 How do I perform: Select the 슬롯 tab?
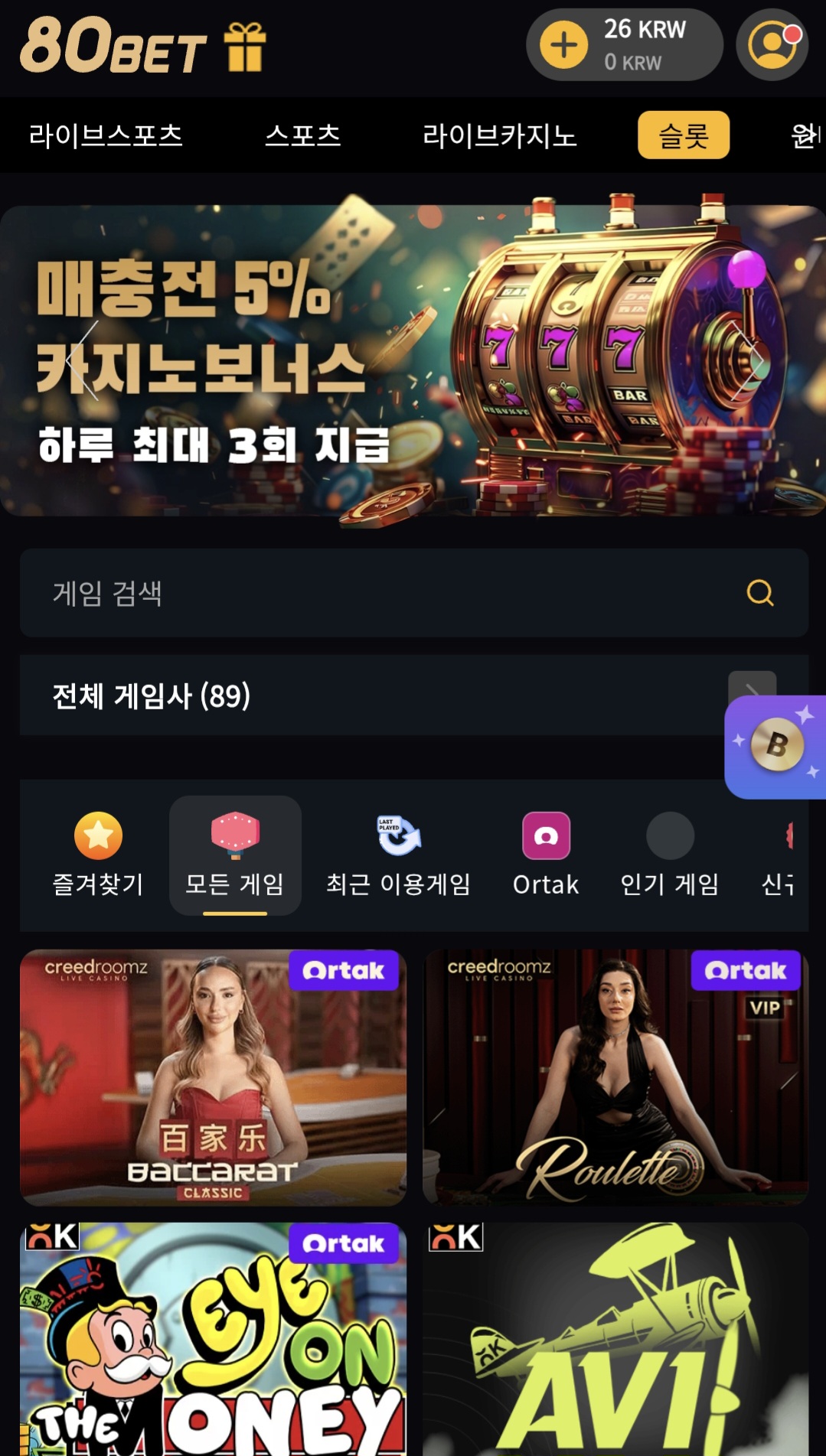[x=683, y=135]
